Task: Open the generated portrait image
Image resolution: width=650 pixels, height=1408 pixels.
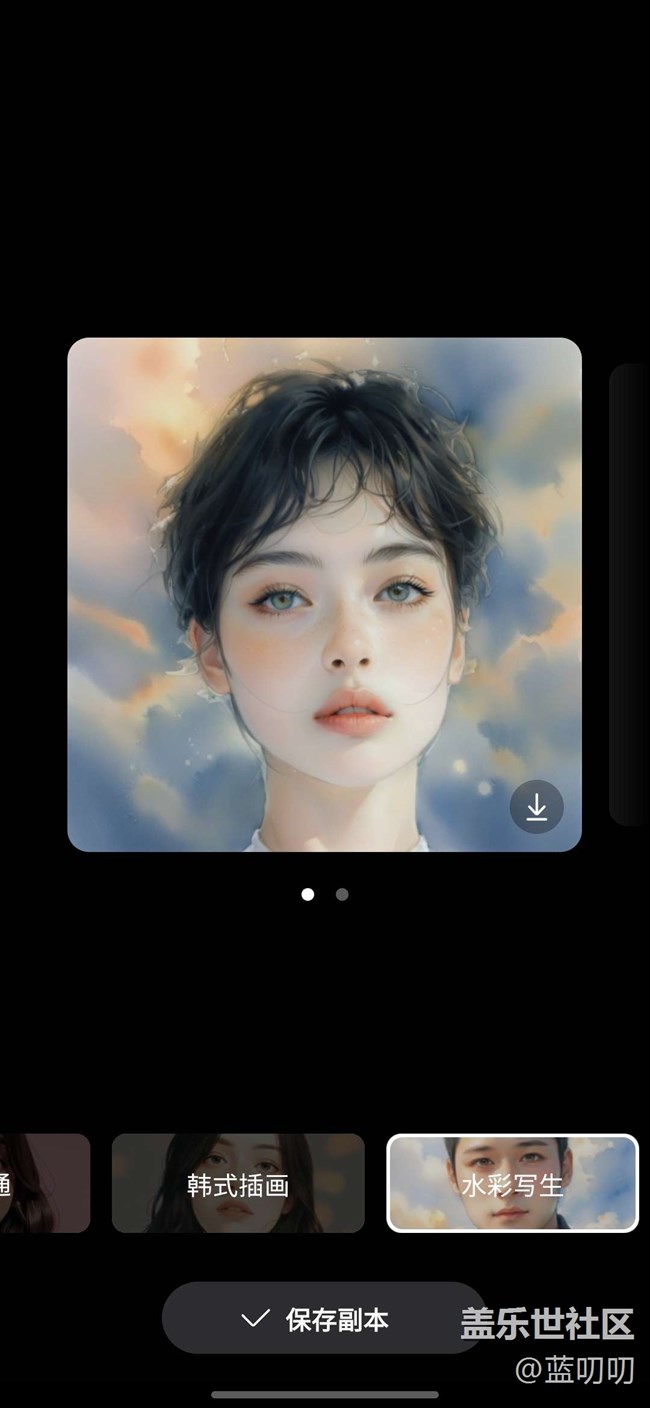Action: click(324, 595)
